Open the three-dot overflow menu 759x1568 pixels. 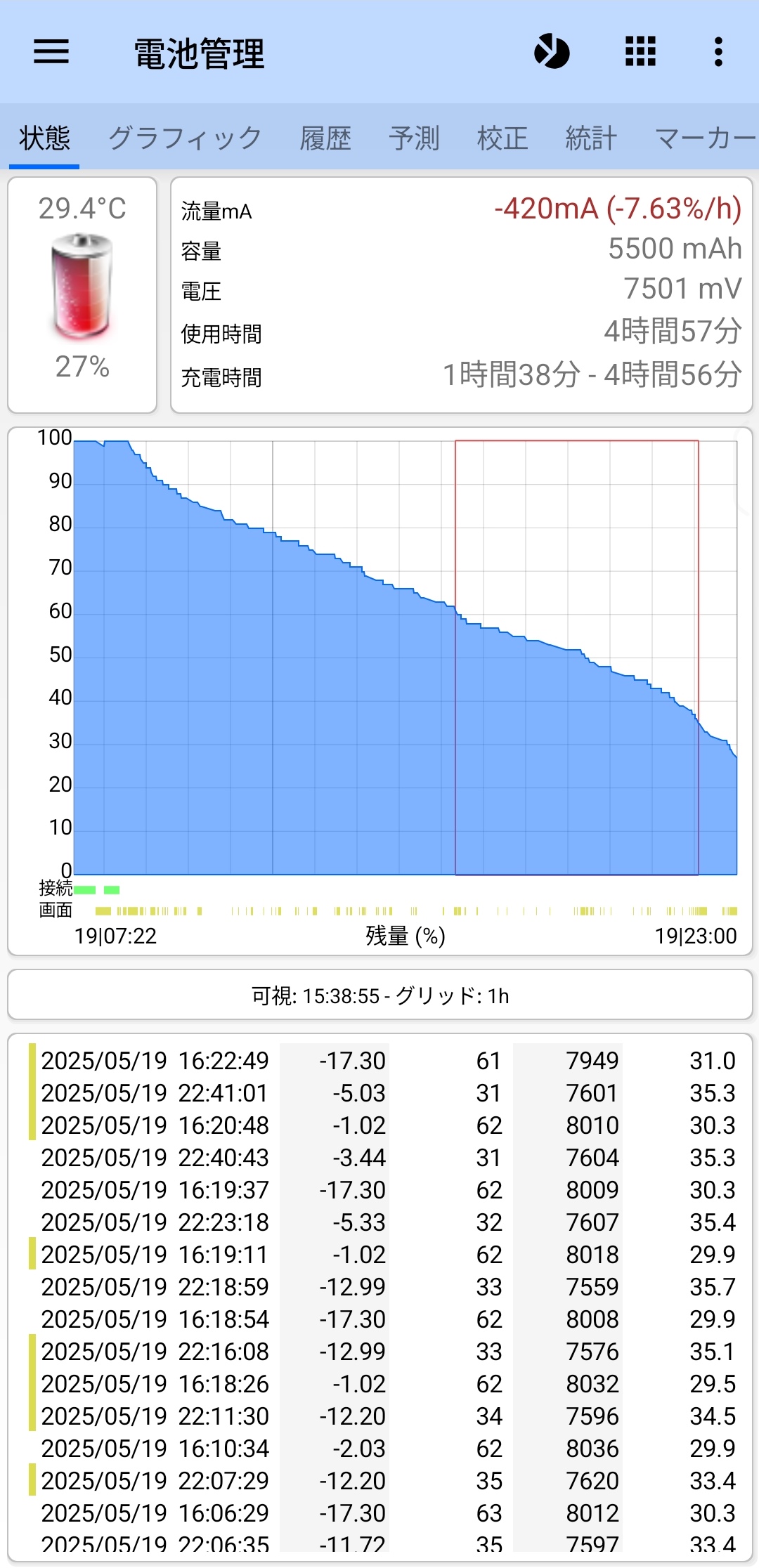pyautogui.click(x=718, y=52)
